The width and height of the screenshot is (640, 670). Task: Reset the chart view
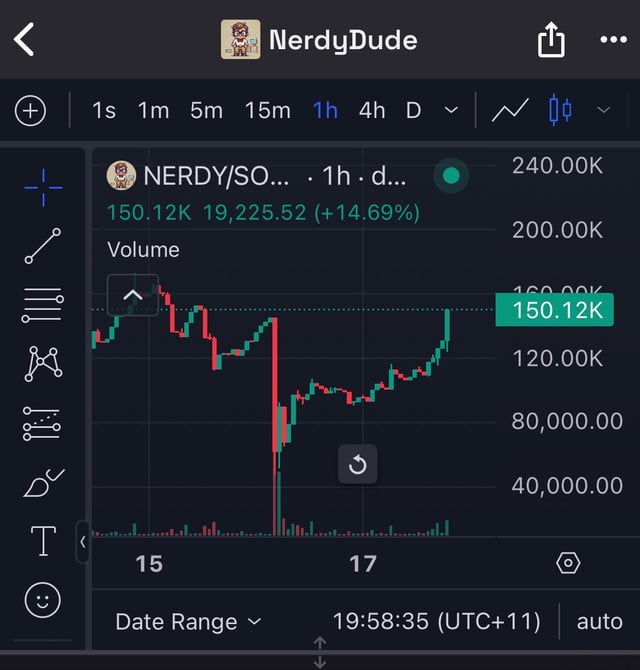coord(357,464)
